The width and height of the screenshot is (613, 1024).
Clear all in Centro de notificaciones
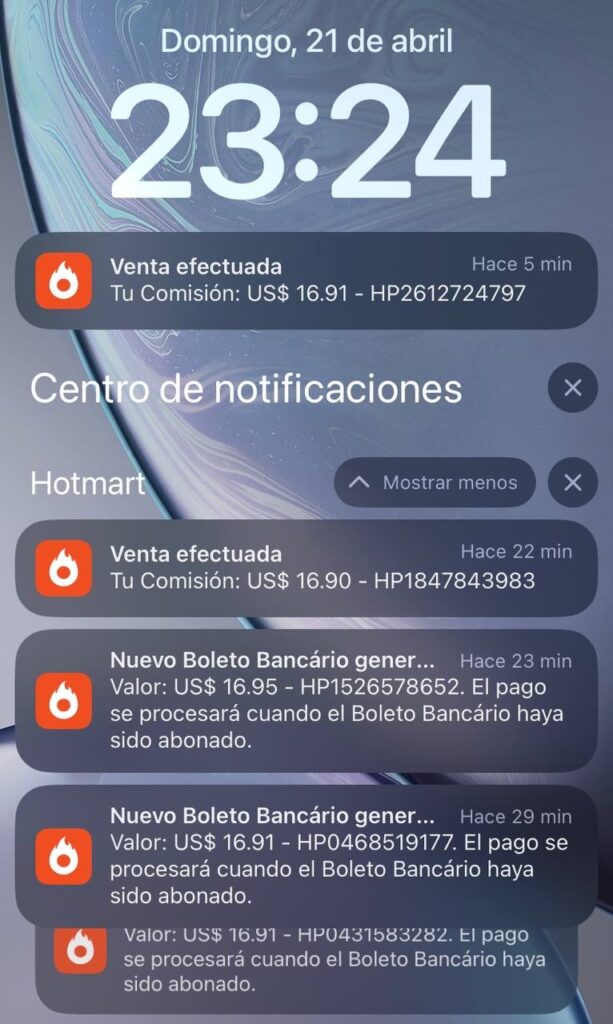tap(572, 388)
